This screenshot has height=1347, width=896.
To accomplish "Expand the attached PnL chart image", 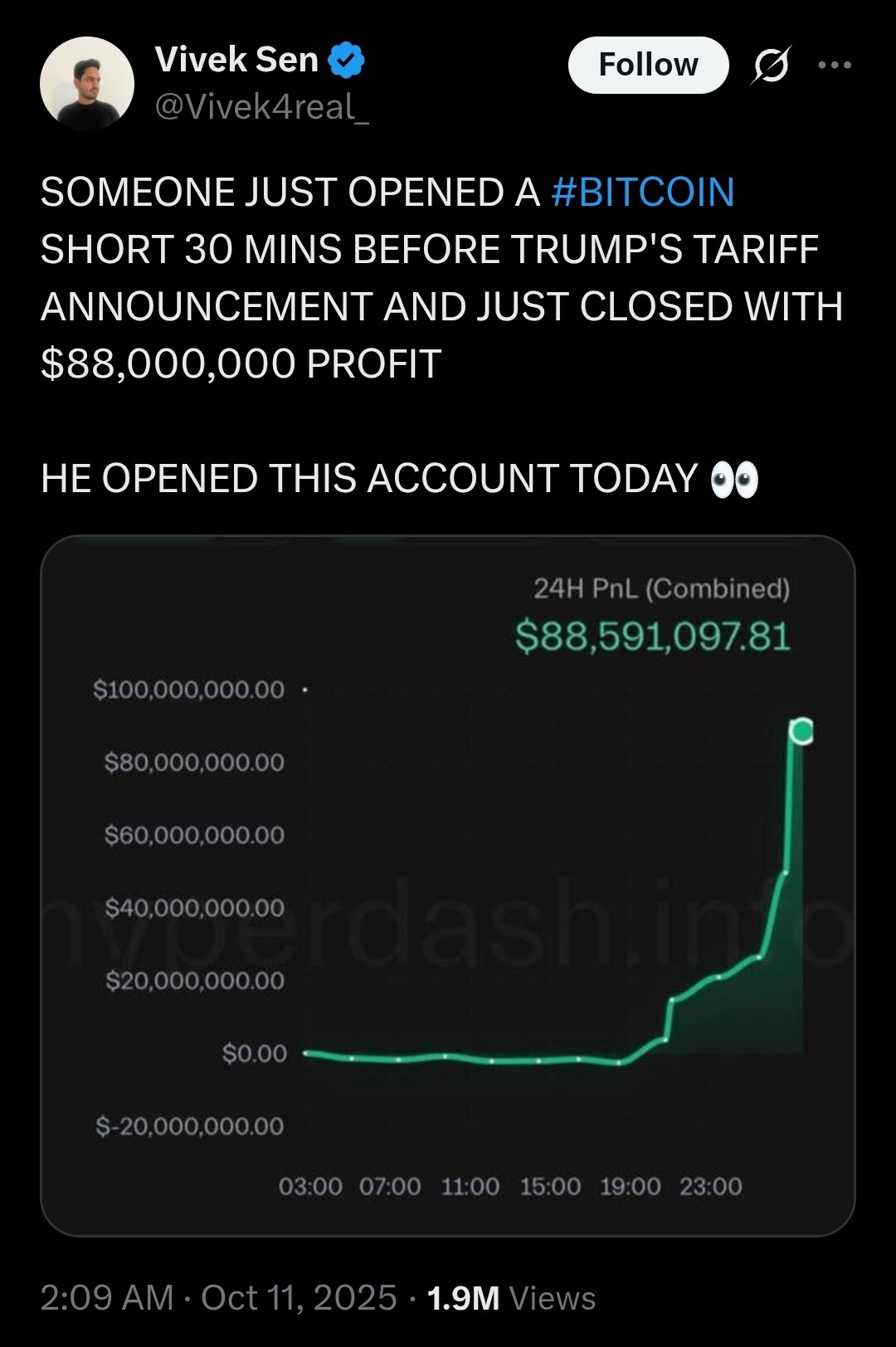I will point(448,886).
